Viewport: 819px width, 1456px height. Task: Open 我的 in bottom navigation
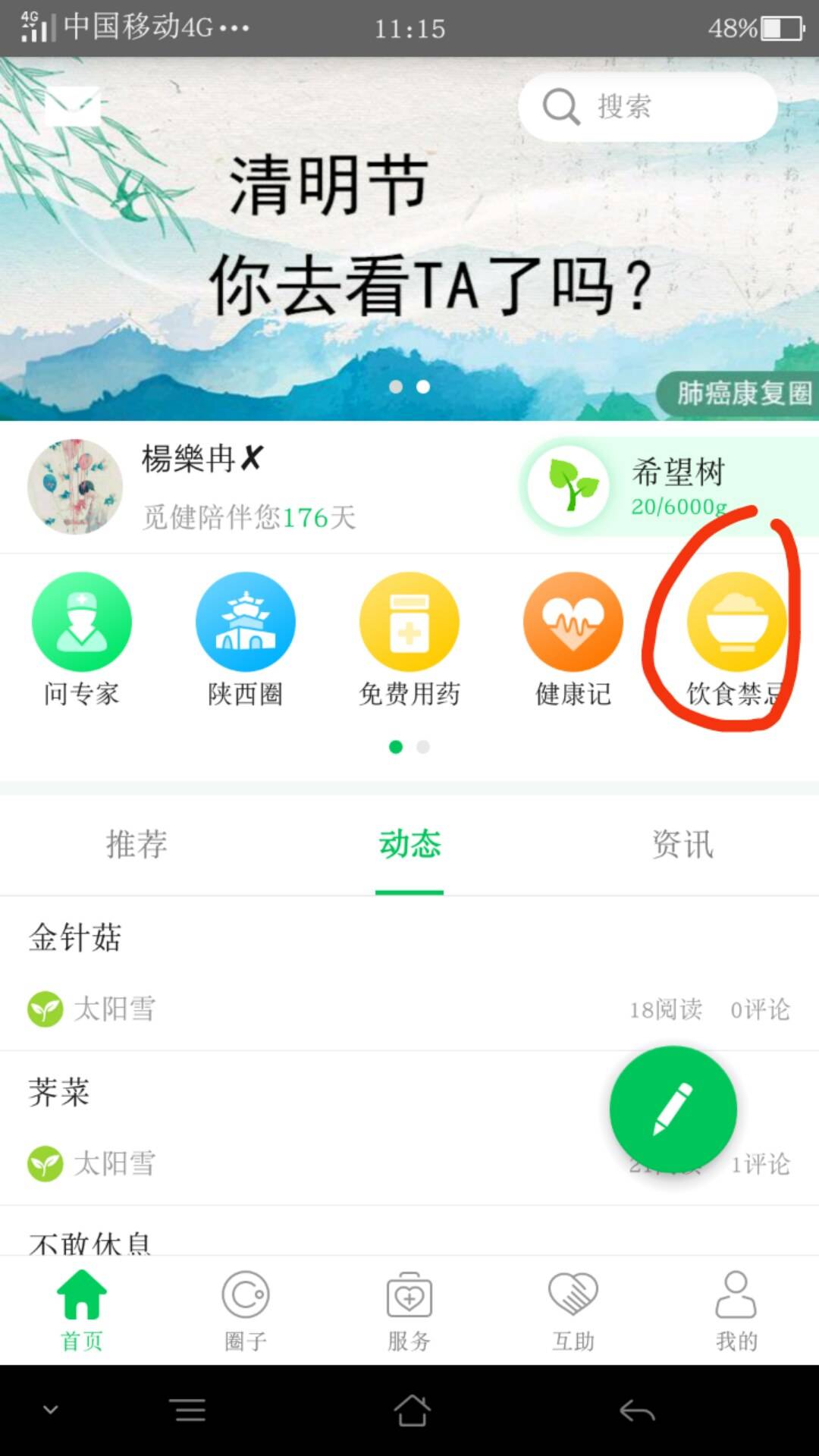(736, 1308)
